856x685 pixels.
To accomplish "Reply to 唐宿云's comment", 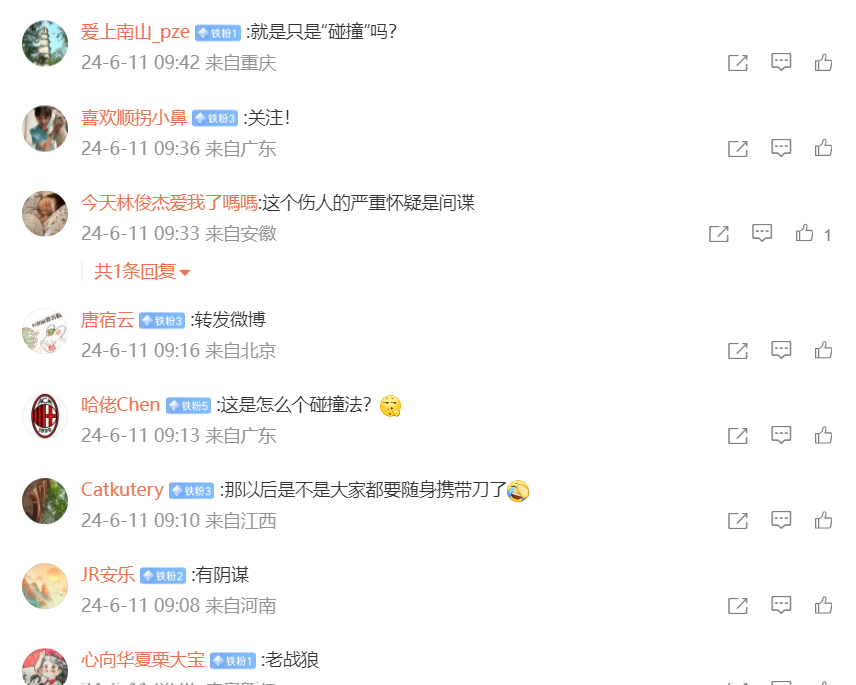I will coord(781,350).
